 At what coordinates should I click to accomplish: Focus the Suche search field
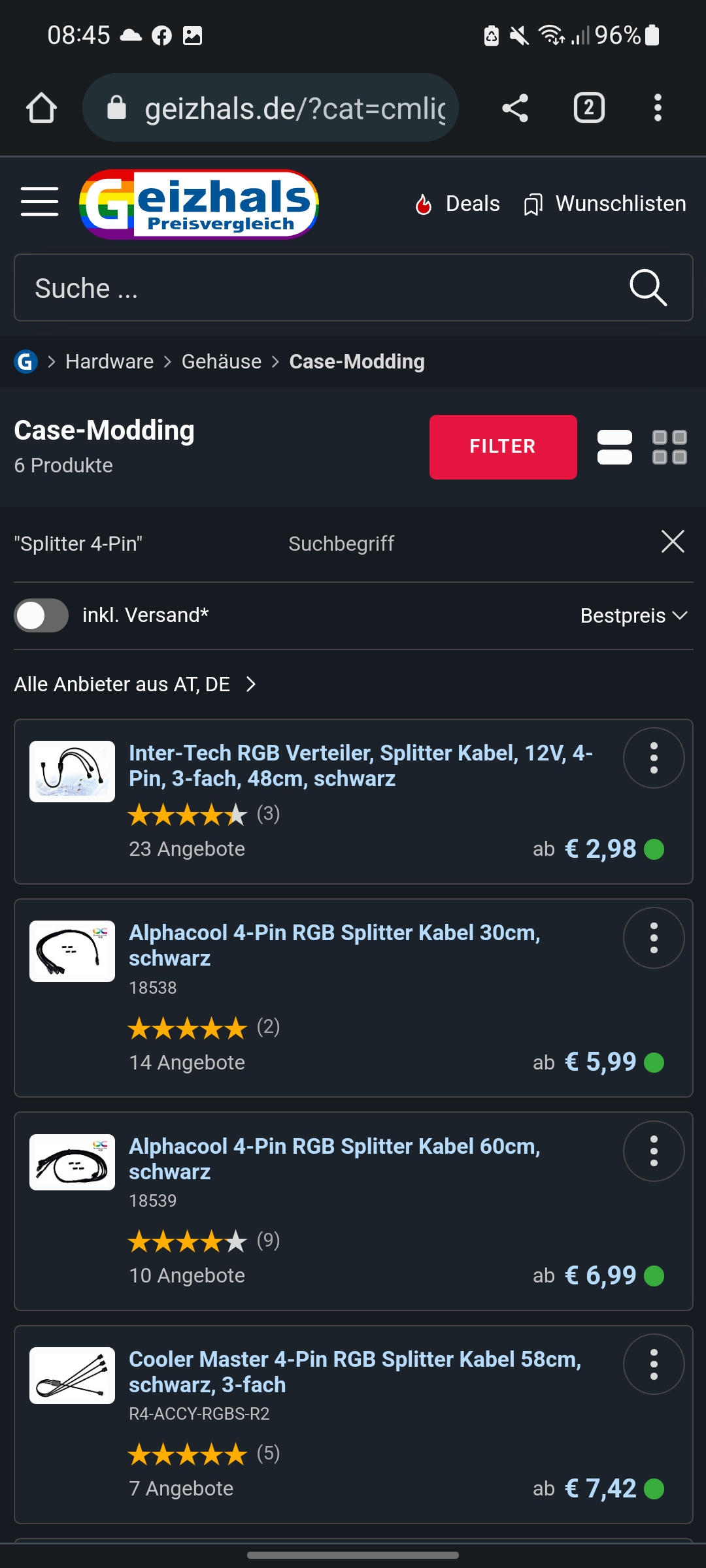pos(314,287)
